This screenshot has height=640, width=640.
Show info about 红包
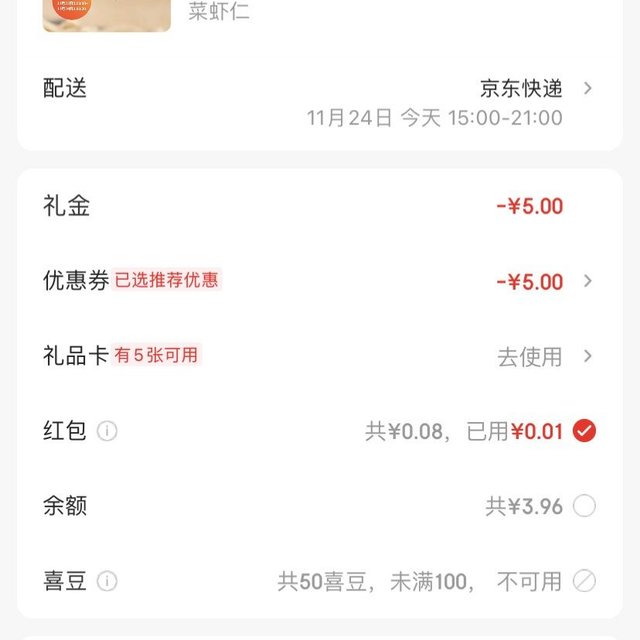[108, 431]
